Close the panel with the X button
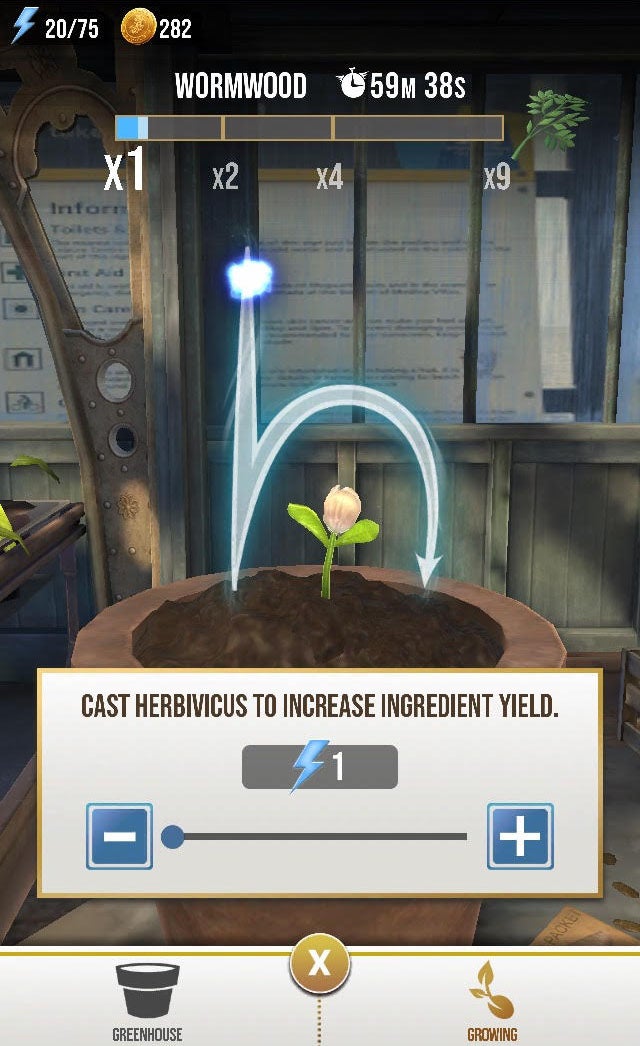 (319, 965)
